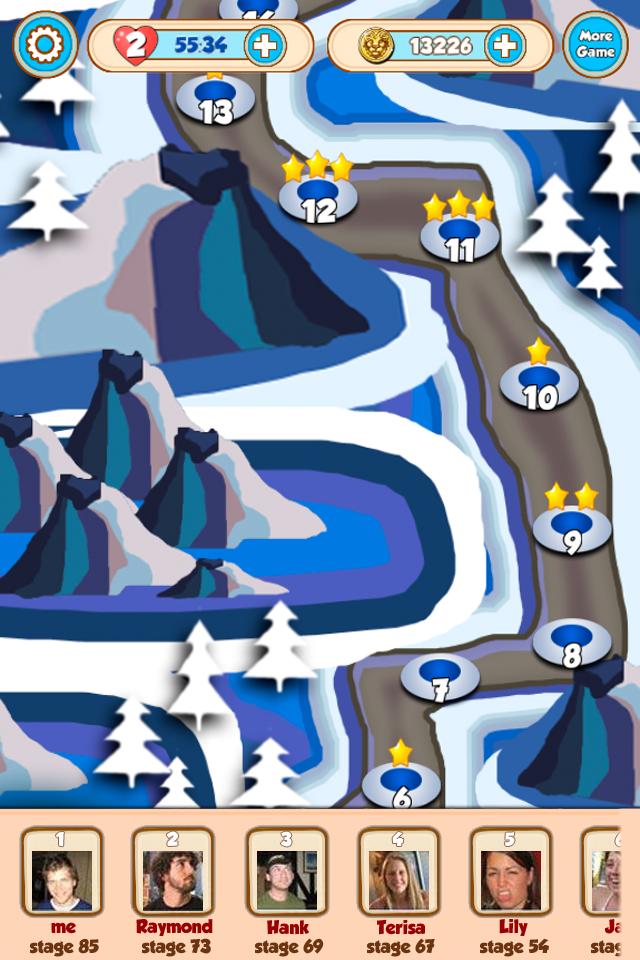Play level 12 on the map

318,198
